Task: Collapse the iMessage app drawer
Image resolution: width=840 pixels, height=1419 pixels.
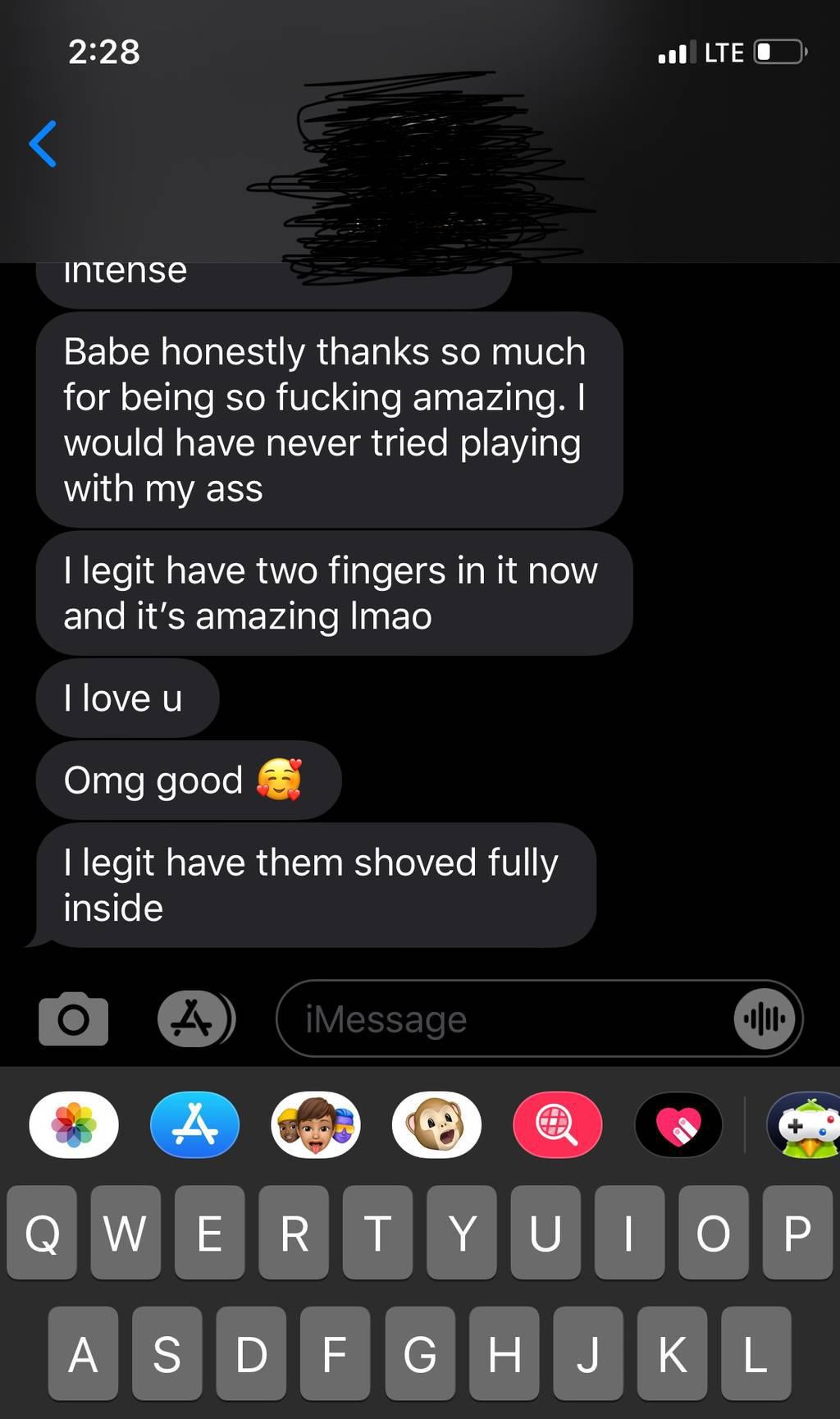Action: [196, 1019]
